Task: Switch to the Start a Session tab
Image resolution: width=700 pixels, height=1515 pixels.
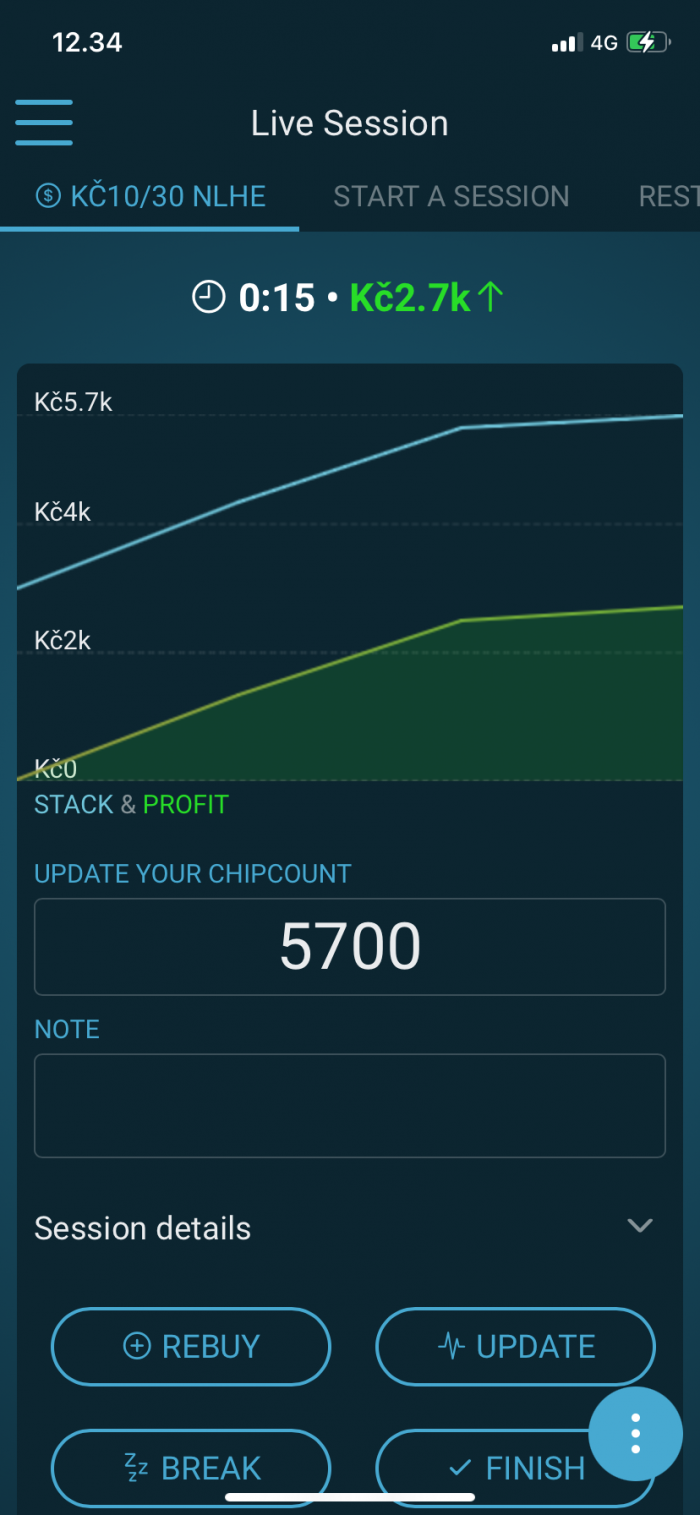Action: point(451,196)
